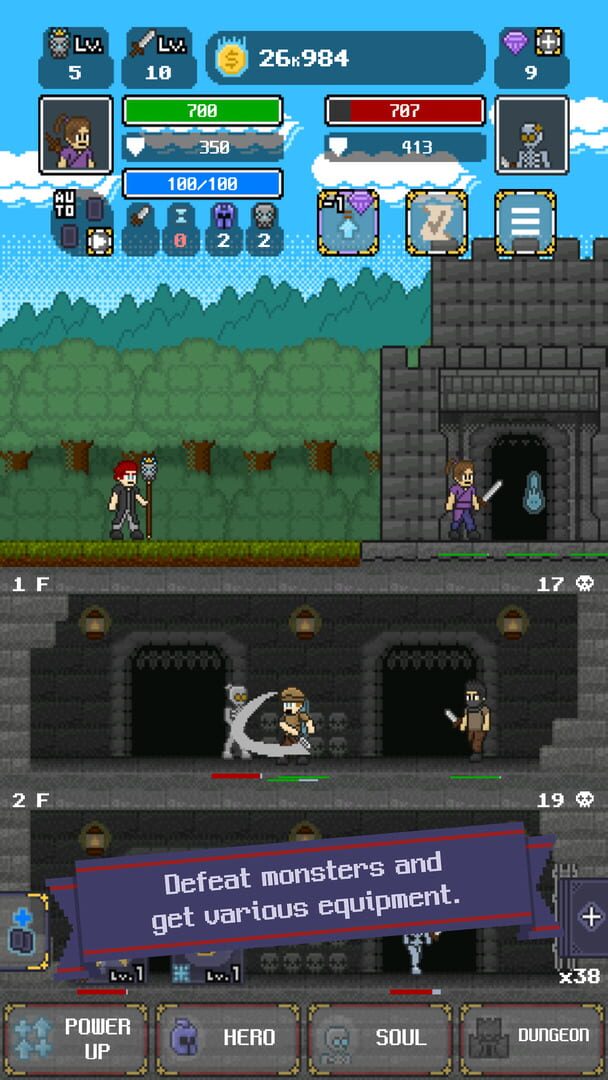The height and width of the screenshot is (1080, 608).
Task: Add more purple gems
Action: pos(549,43)
